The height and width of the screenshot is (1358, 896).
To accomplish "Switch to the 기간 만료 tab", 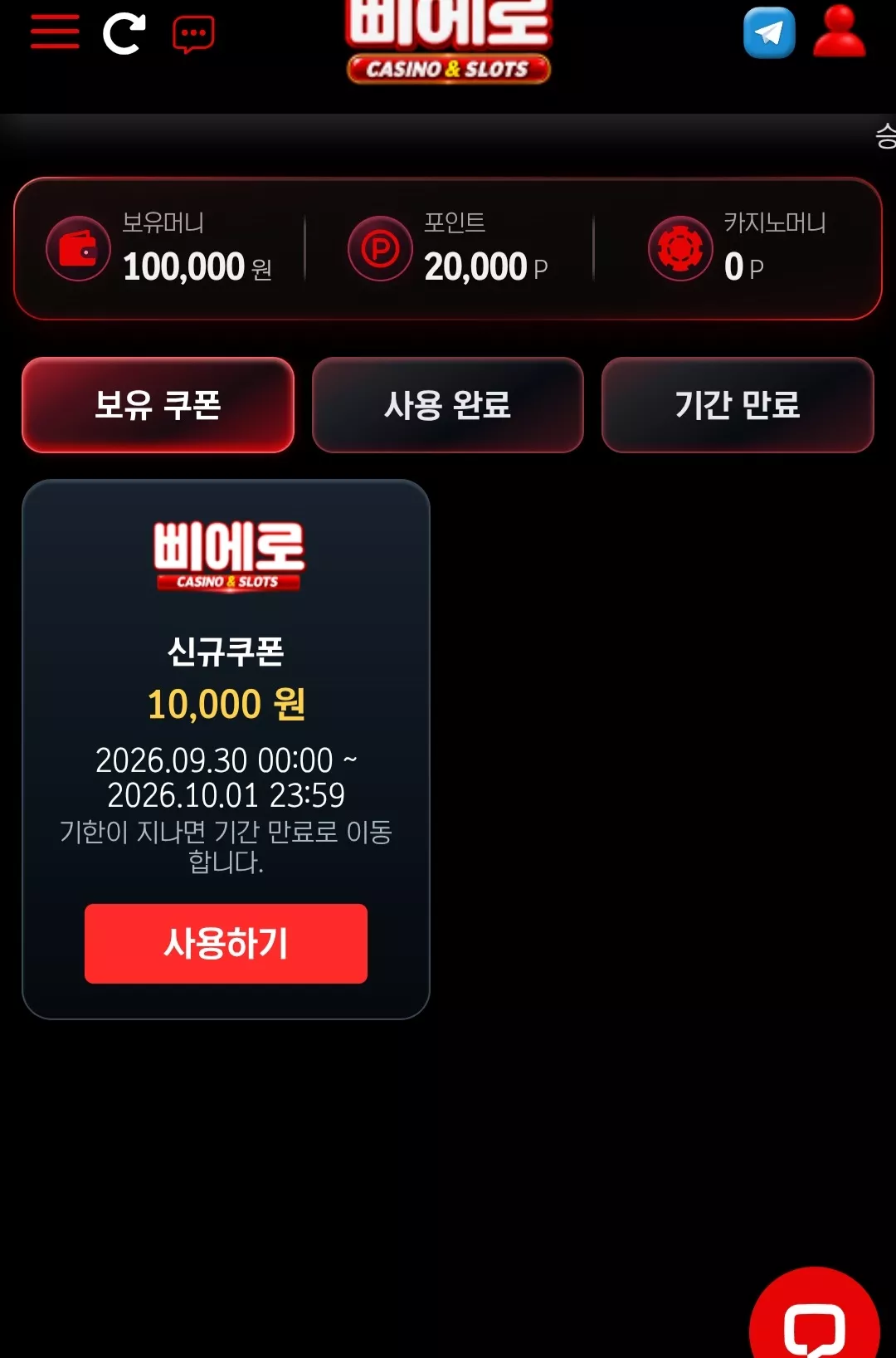I will (738, 405).
